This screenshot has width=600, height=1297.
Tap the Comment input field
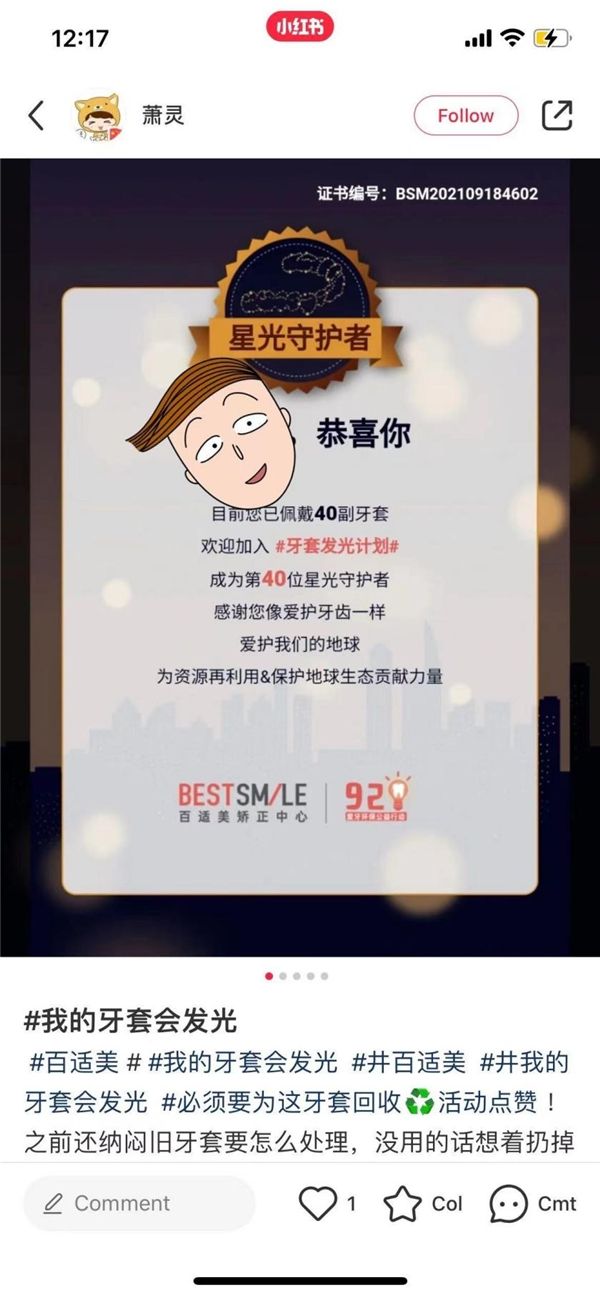click(139, 1203)
